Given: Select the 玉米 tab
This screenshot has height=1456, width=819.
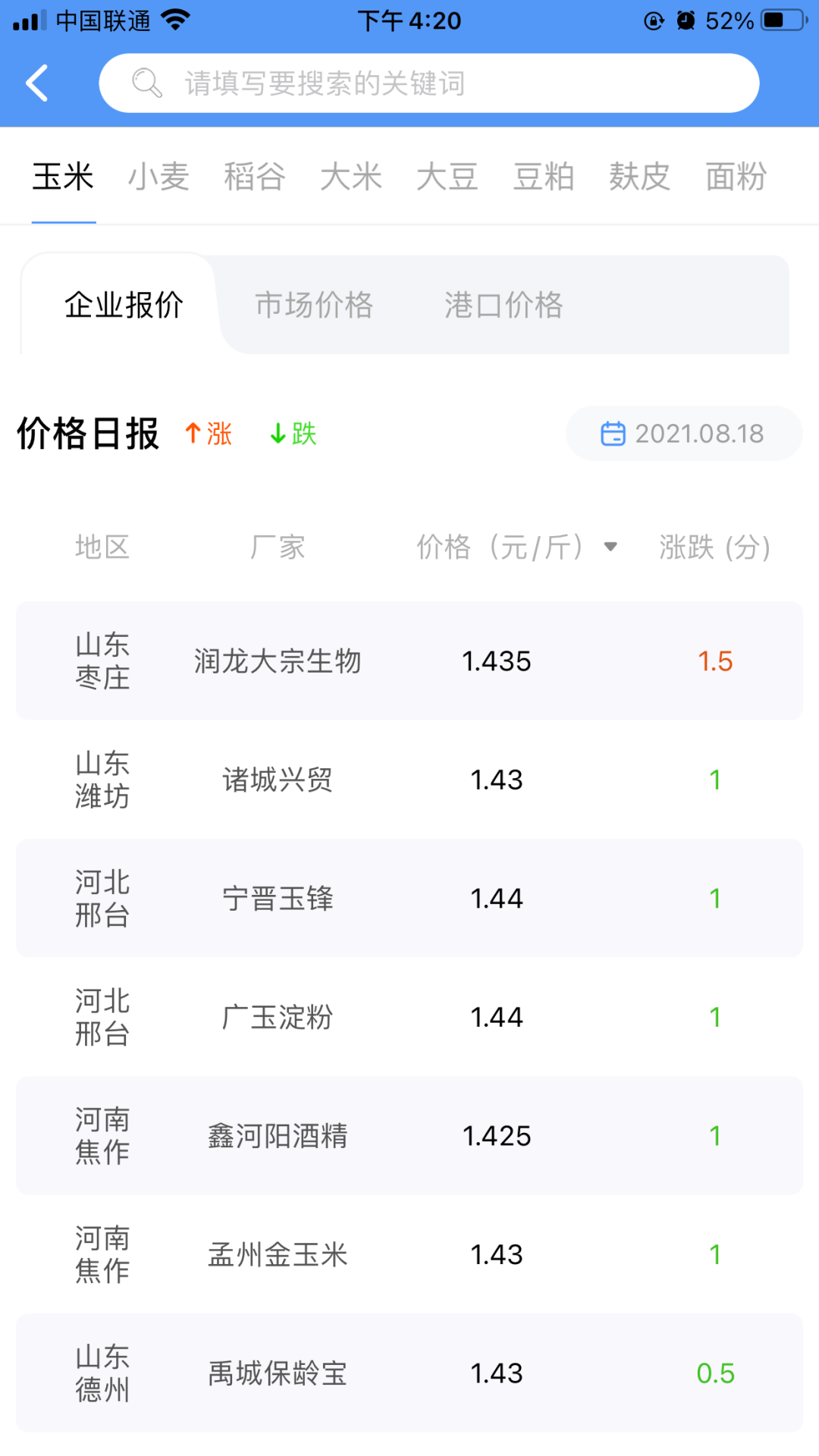Looking at the screenshot, I should [63, 177].
